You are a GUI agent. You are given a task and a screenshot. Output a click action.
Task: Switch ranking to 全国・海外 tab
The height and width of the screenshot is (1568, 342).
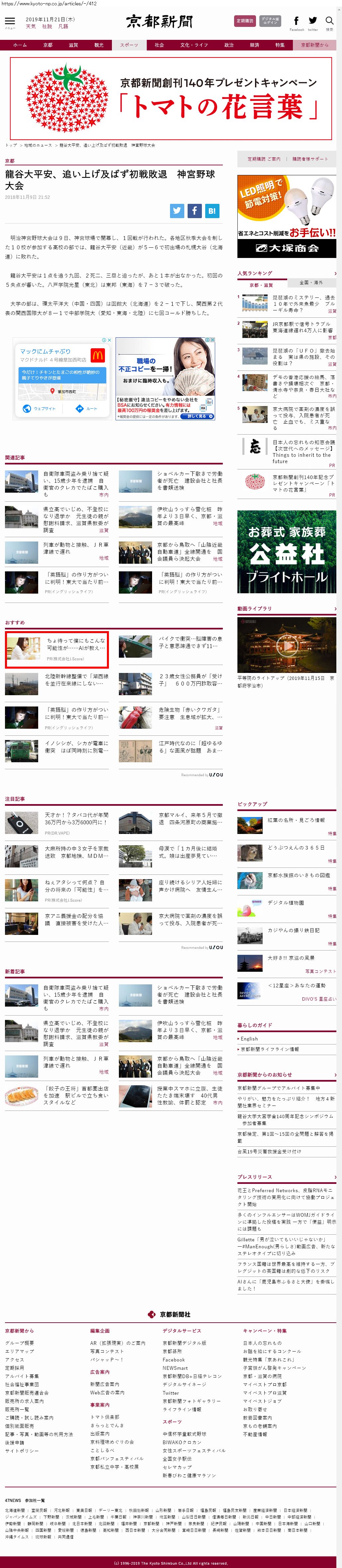click(x=311, y=283)
